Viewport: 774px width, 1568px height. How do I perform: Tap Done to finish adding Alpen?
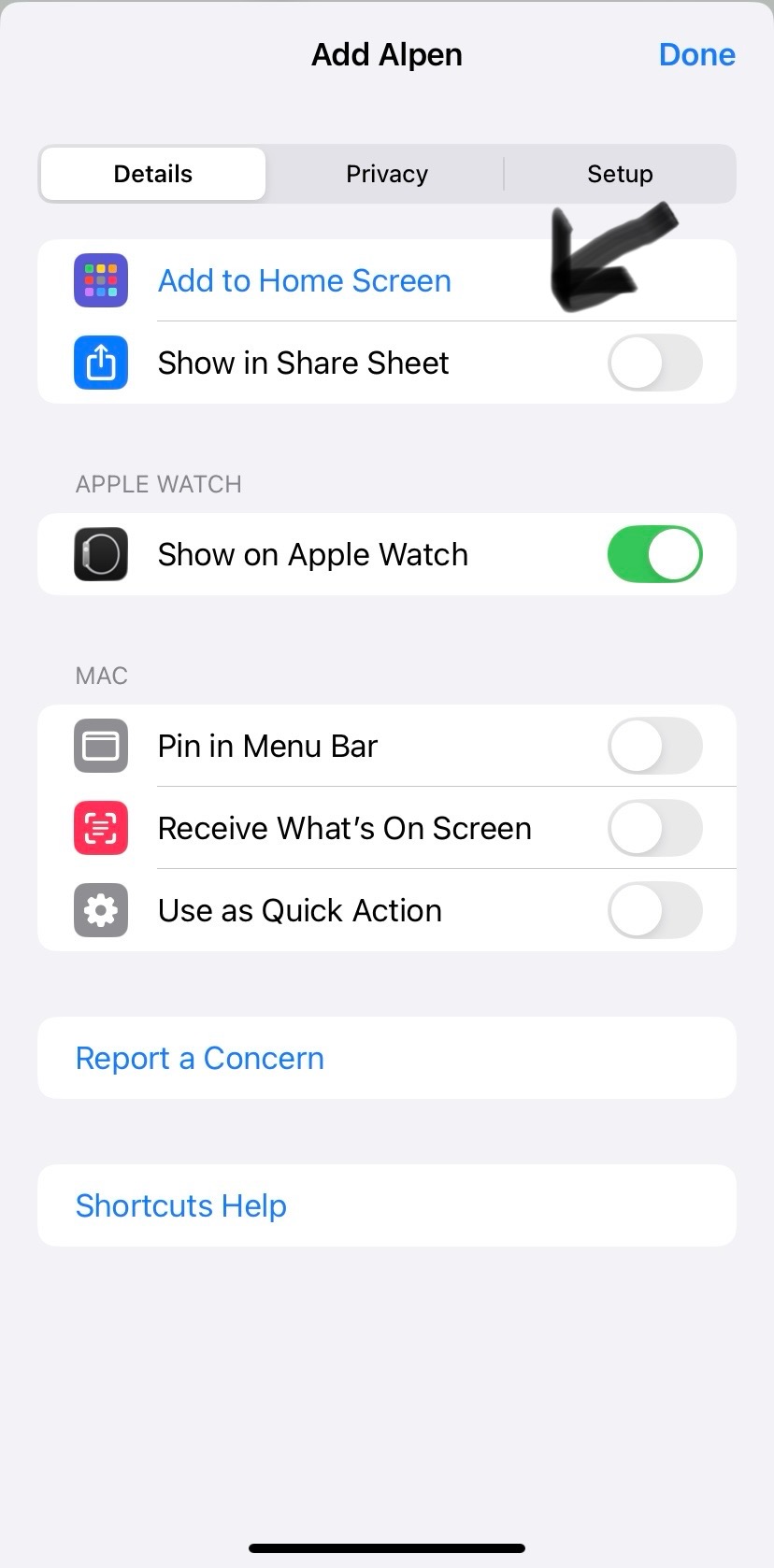696,54
